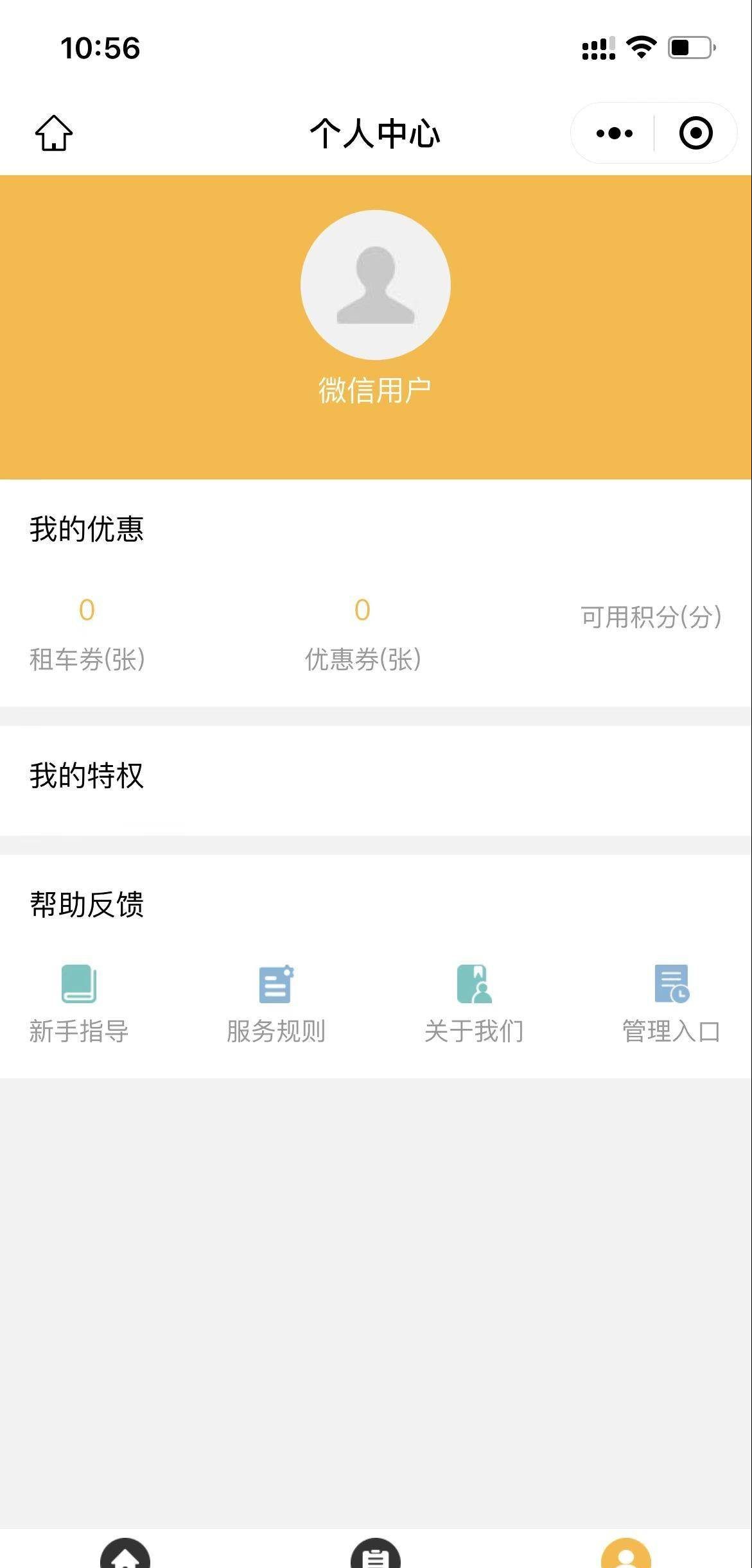
Task: View 可用积分 available points
Action: (651, 617)
